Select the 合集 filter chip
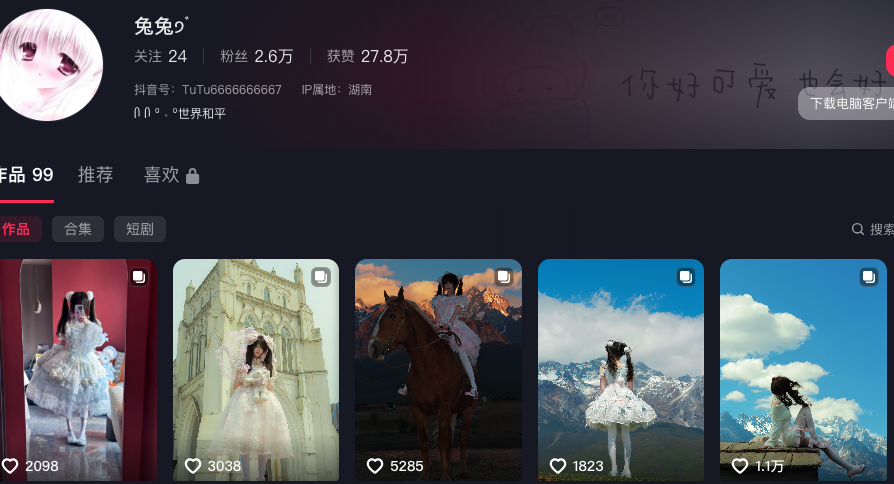The image size is (894, 484). click(78, 229)
